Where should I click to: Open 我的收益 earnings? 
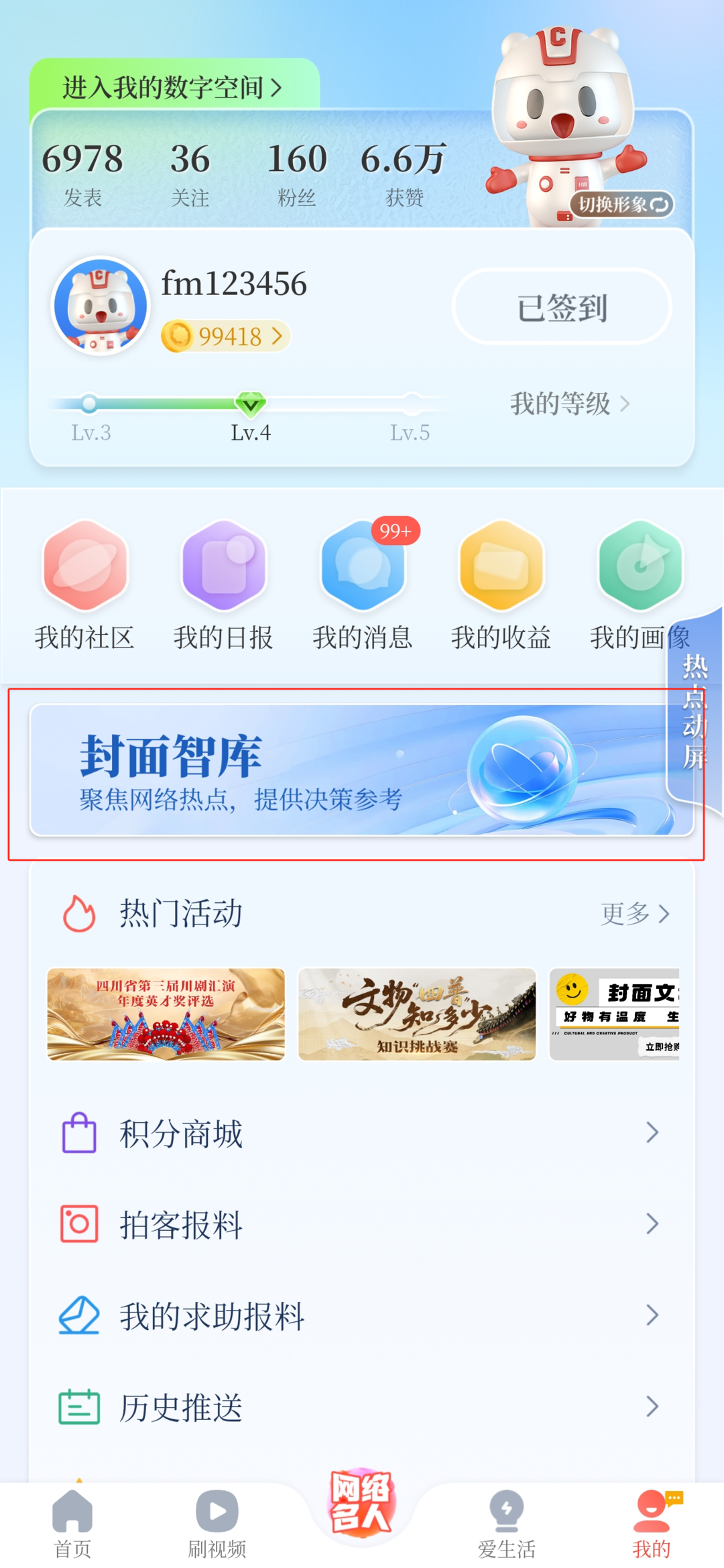(x=501, y=585)
